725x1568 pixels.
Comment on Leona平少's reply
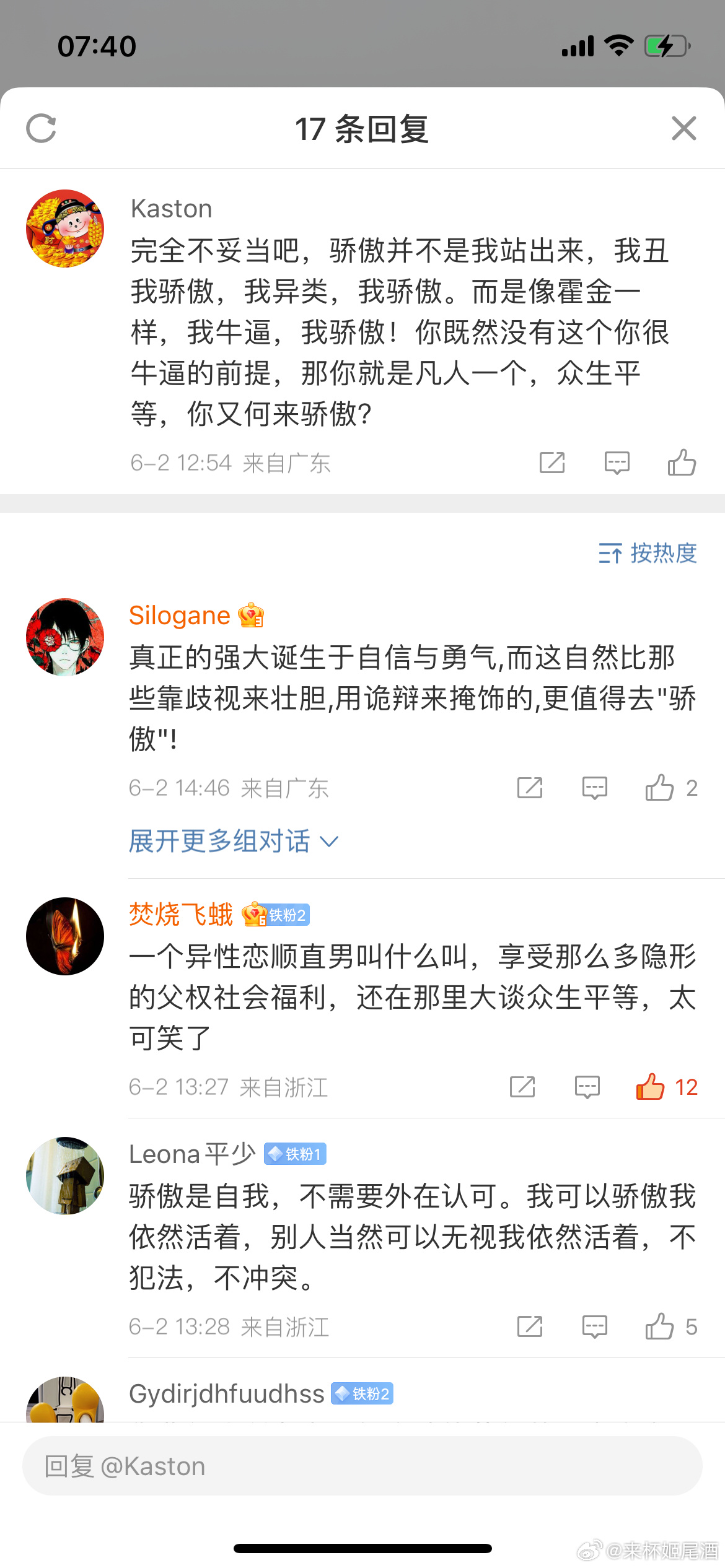coord(594,1326)
